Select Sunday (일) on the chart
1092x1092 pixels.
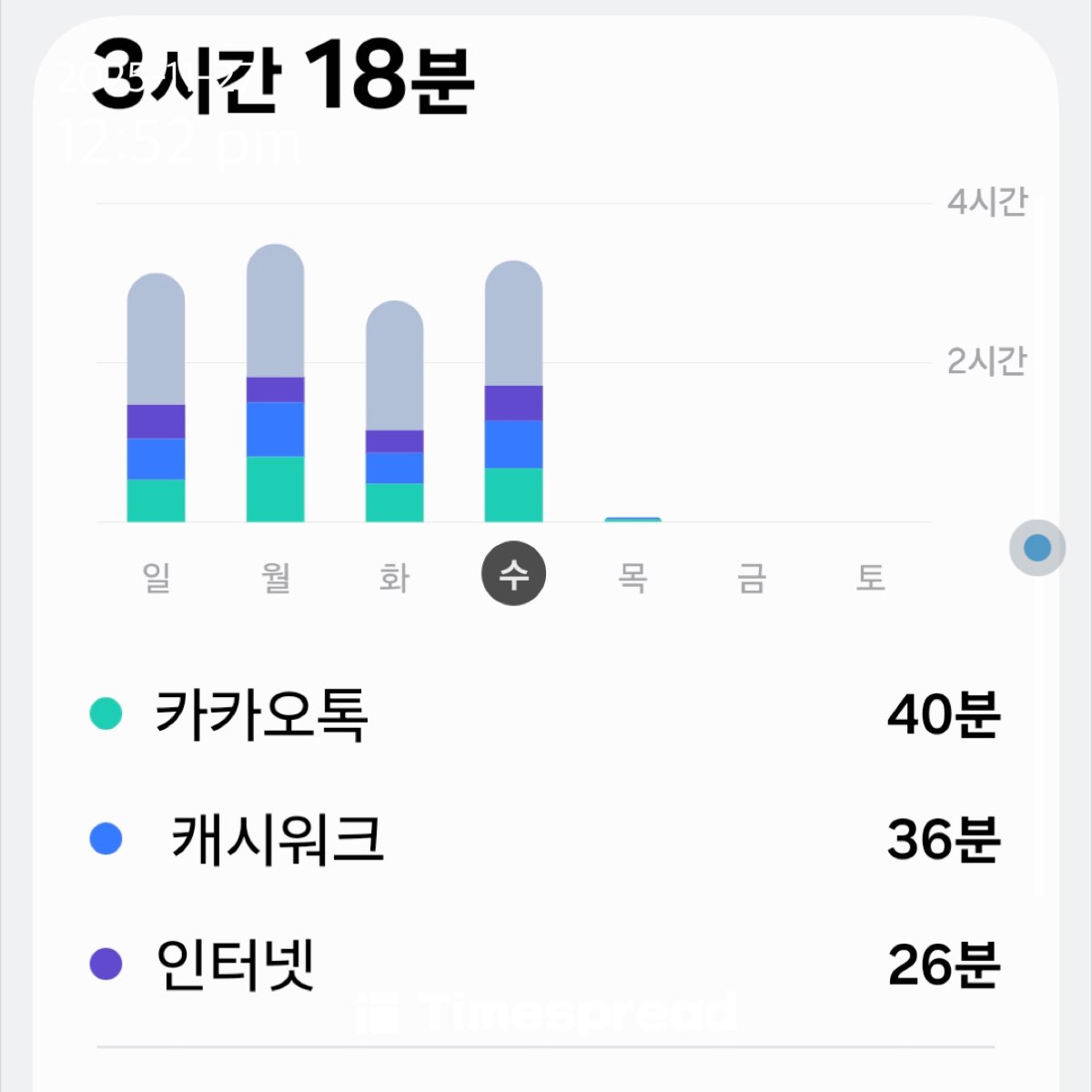pos(157,577)
